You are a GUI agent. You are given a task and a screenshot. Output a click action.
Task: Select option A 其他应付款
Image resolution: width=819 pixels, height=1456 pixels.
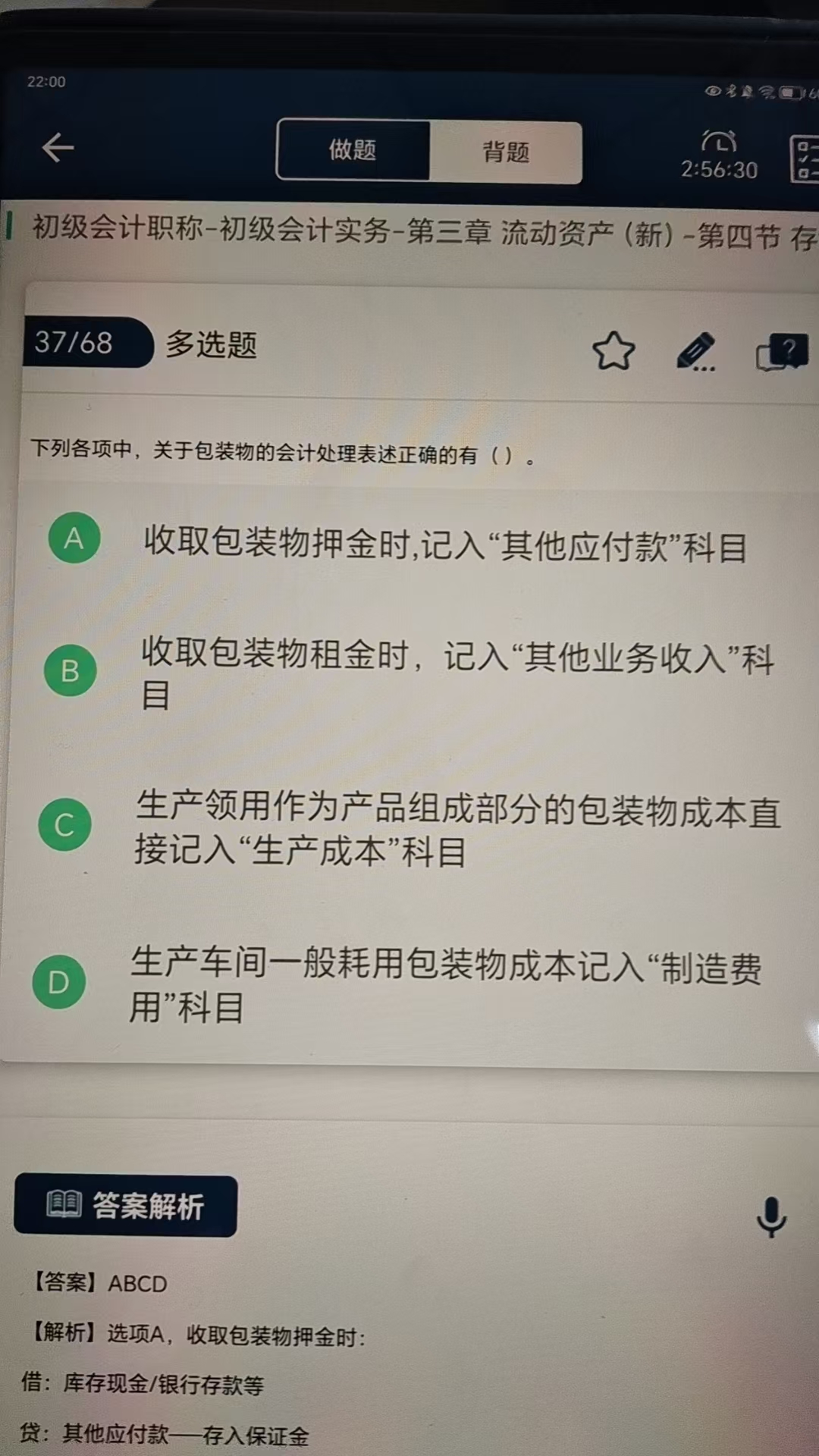[x=74, y=538]
